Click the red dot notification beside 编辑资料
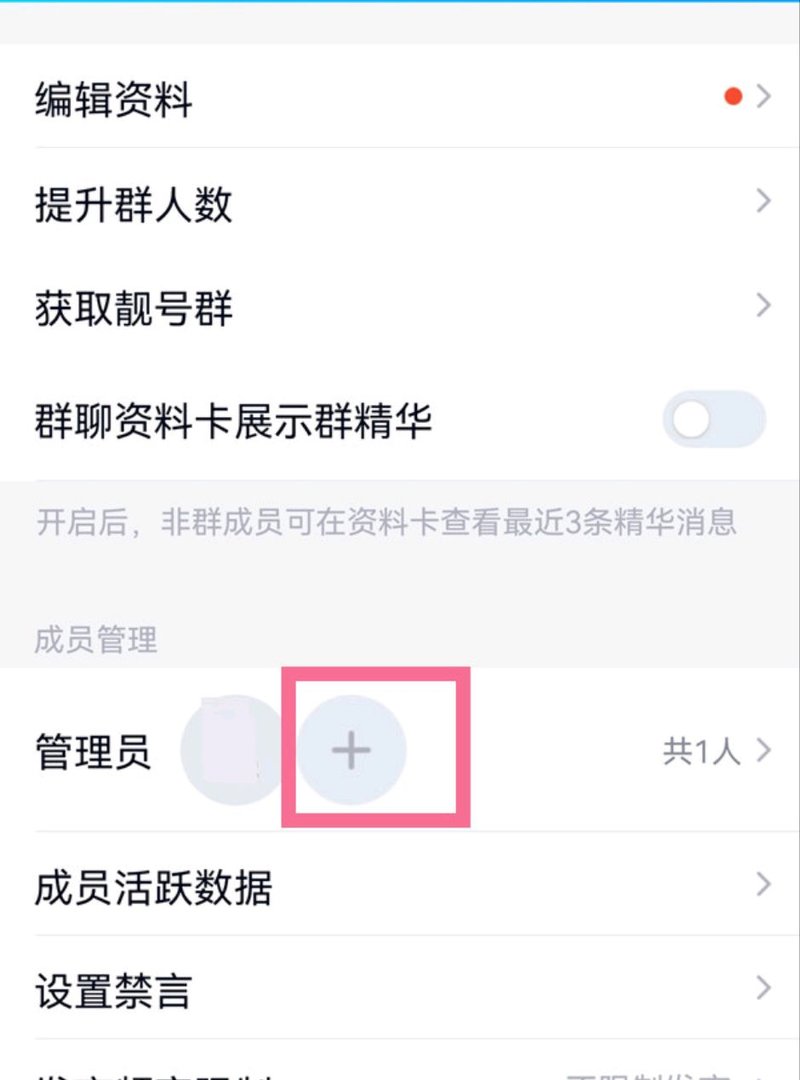This screenshot has height=1080, width=800. pos(733,96)
